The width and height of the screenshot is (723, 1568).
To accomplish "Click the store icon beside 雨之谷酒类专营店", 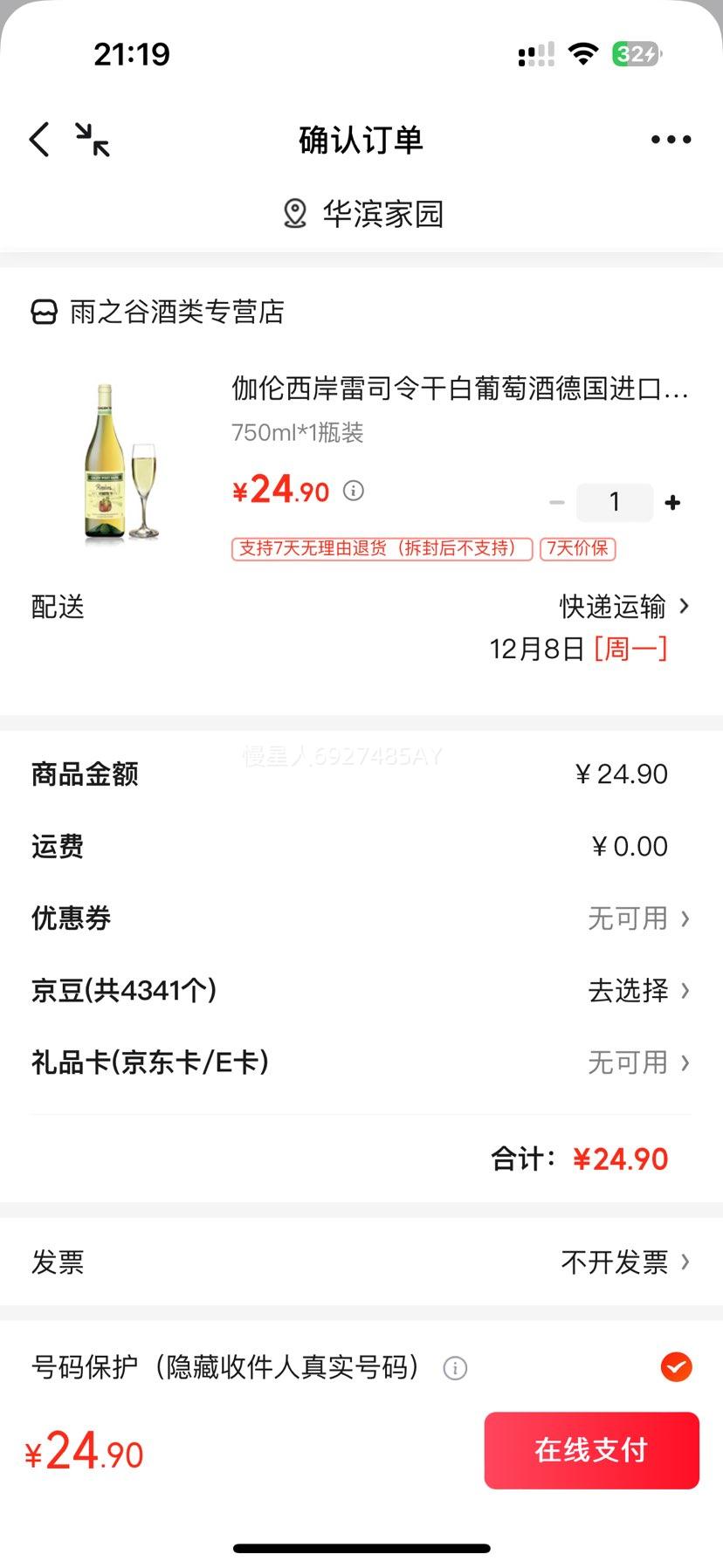I will coord(44,312).
